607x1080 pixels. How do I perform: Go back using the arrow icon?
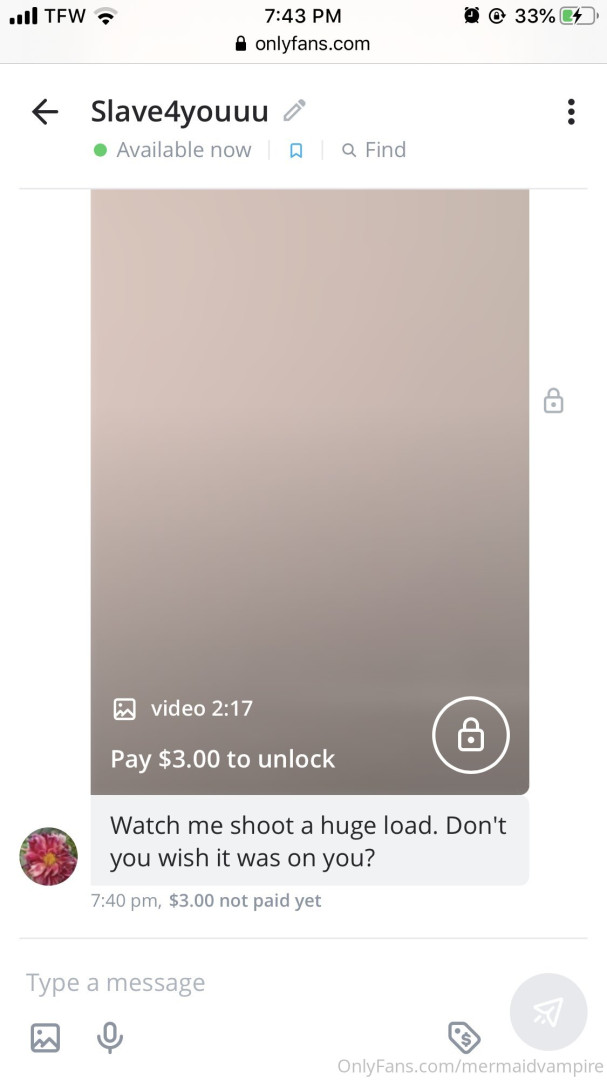[45, 112]
